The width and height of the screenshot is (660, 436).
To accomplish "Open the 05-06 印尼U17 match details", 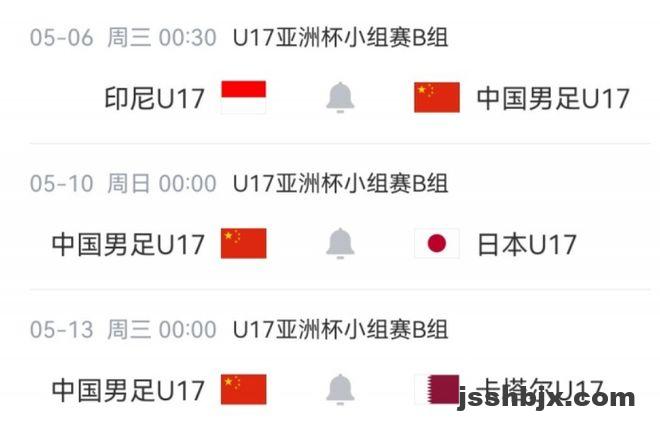I will [155, 98].
